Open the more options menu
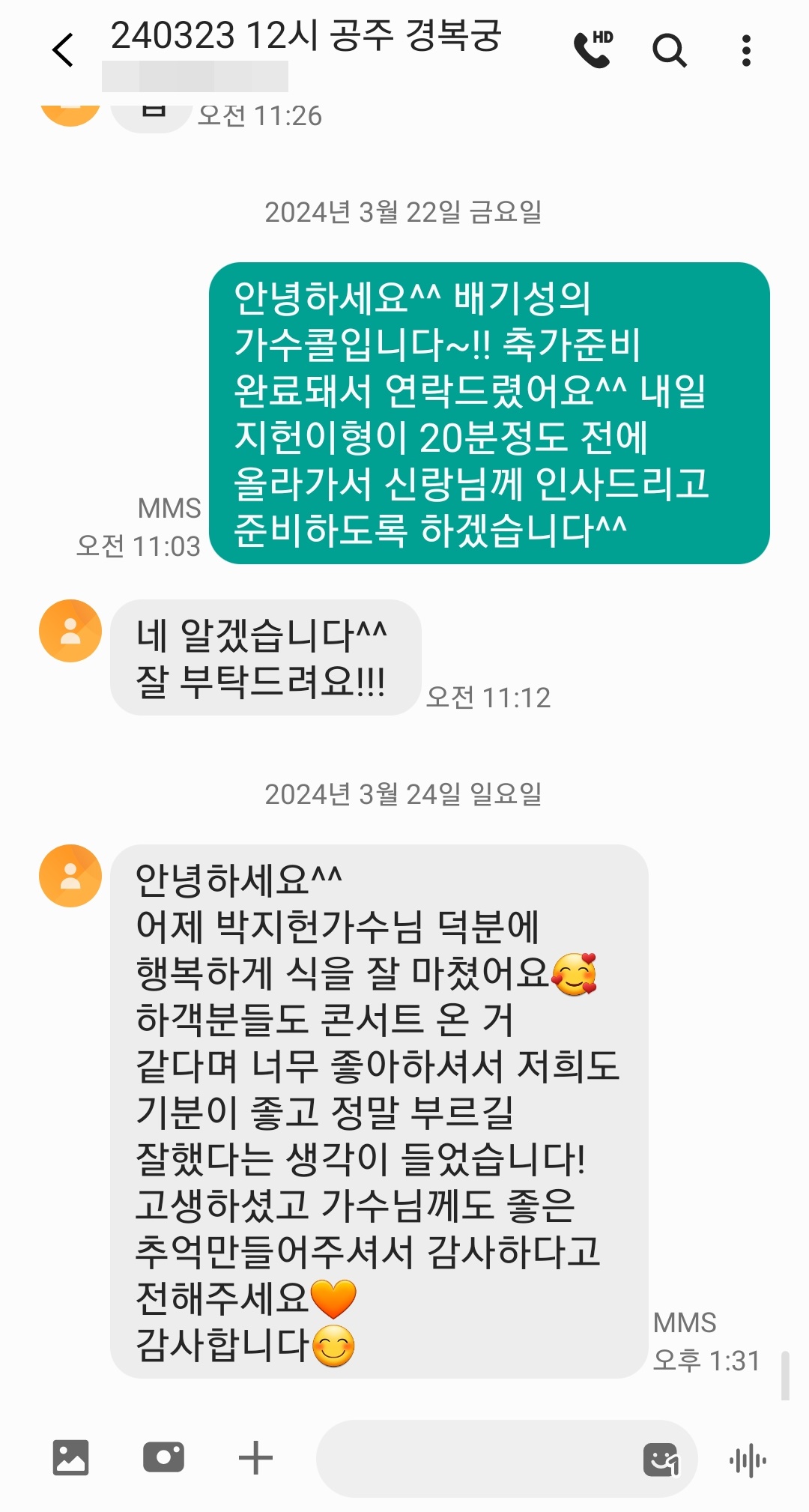The height and width of the screenshot is (1512, 809). (x=745, y=51)
